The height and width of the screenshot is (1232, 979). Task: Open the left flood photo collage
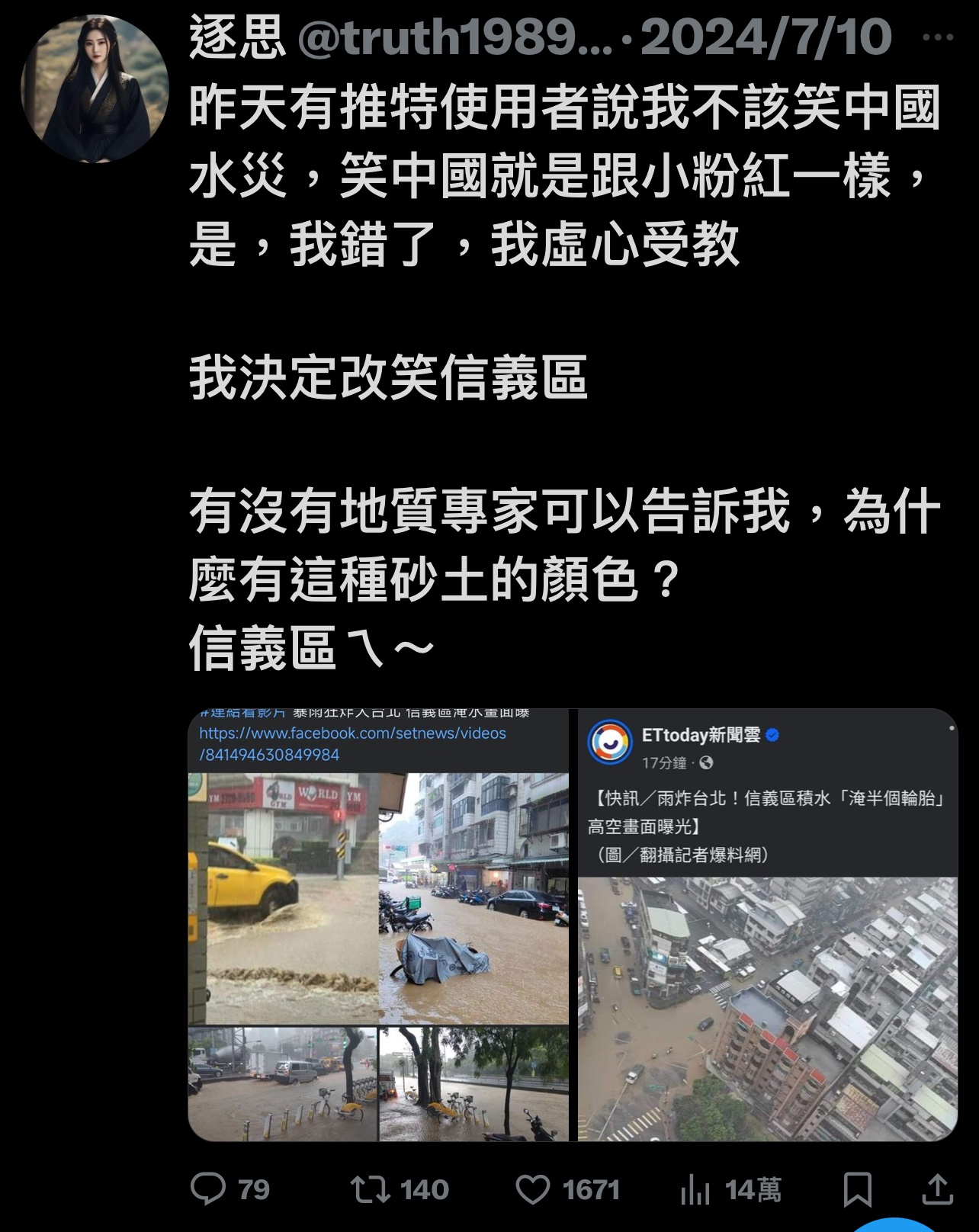tap(378, 924)
